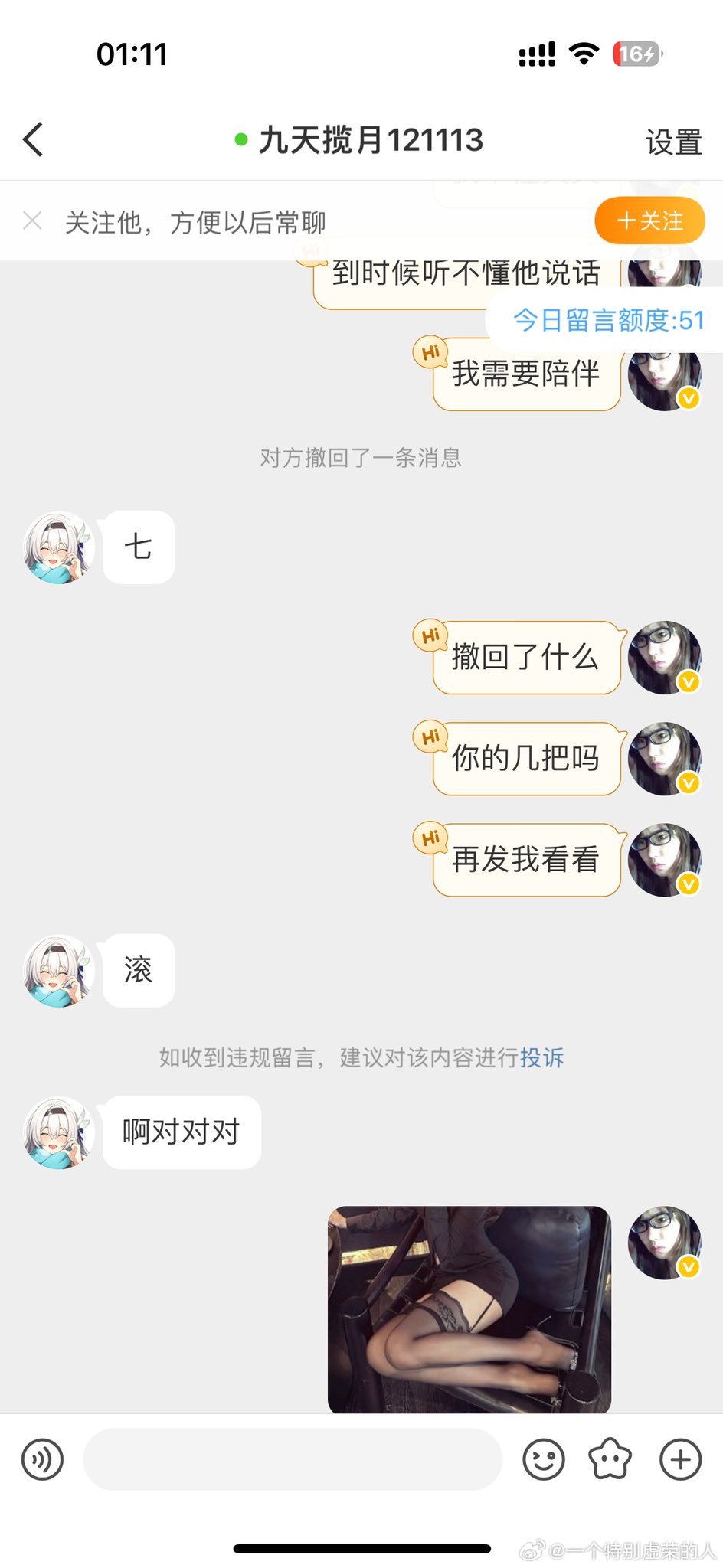Open the emoji picker

(544, 1459)
